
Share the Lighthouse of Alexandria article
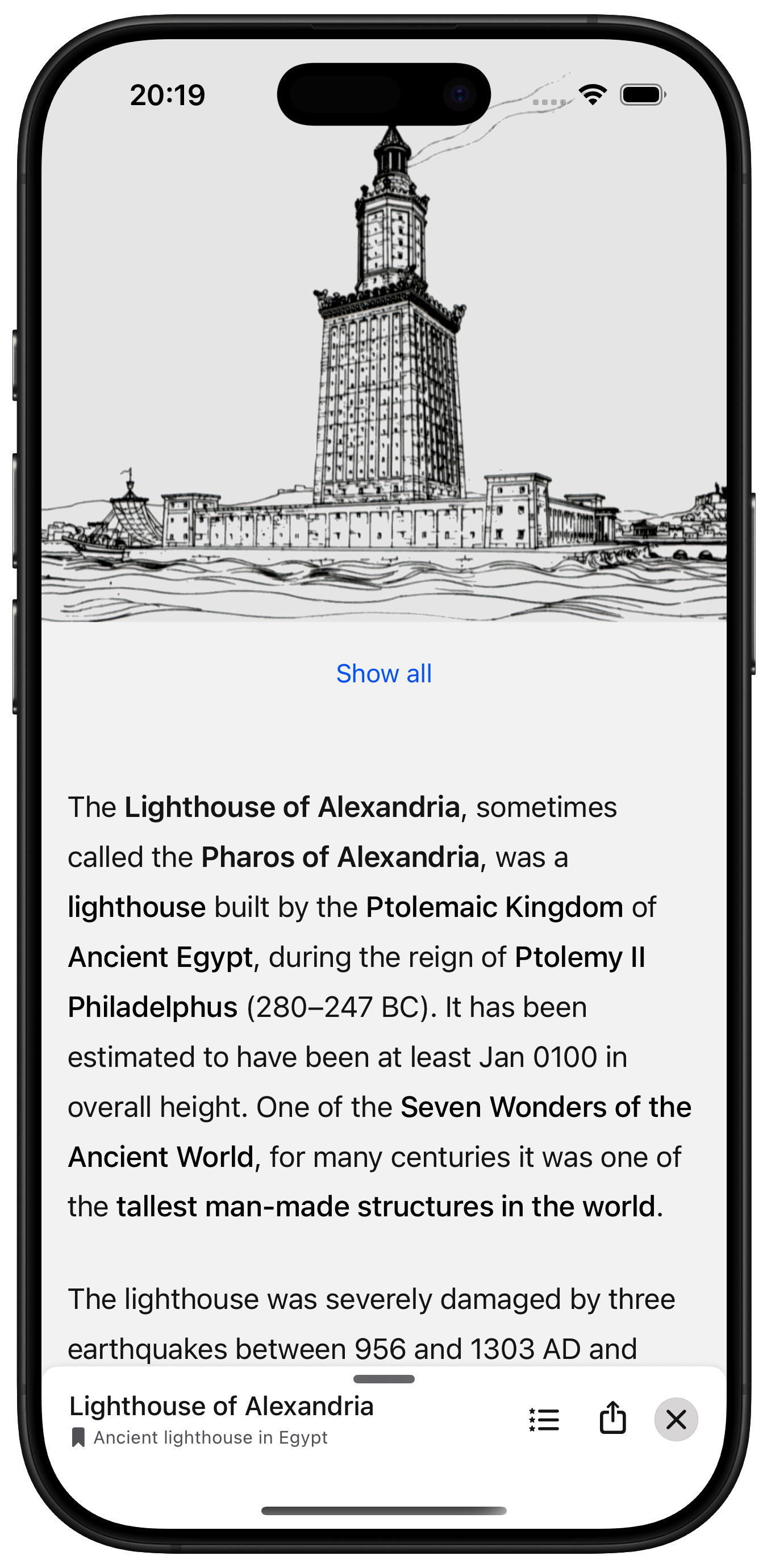click(612, 1418)
